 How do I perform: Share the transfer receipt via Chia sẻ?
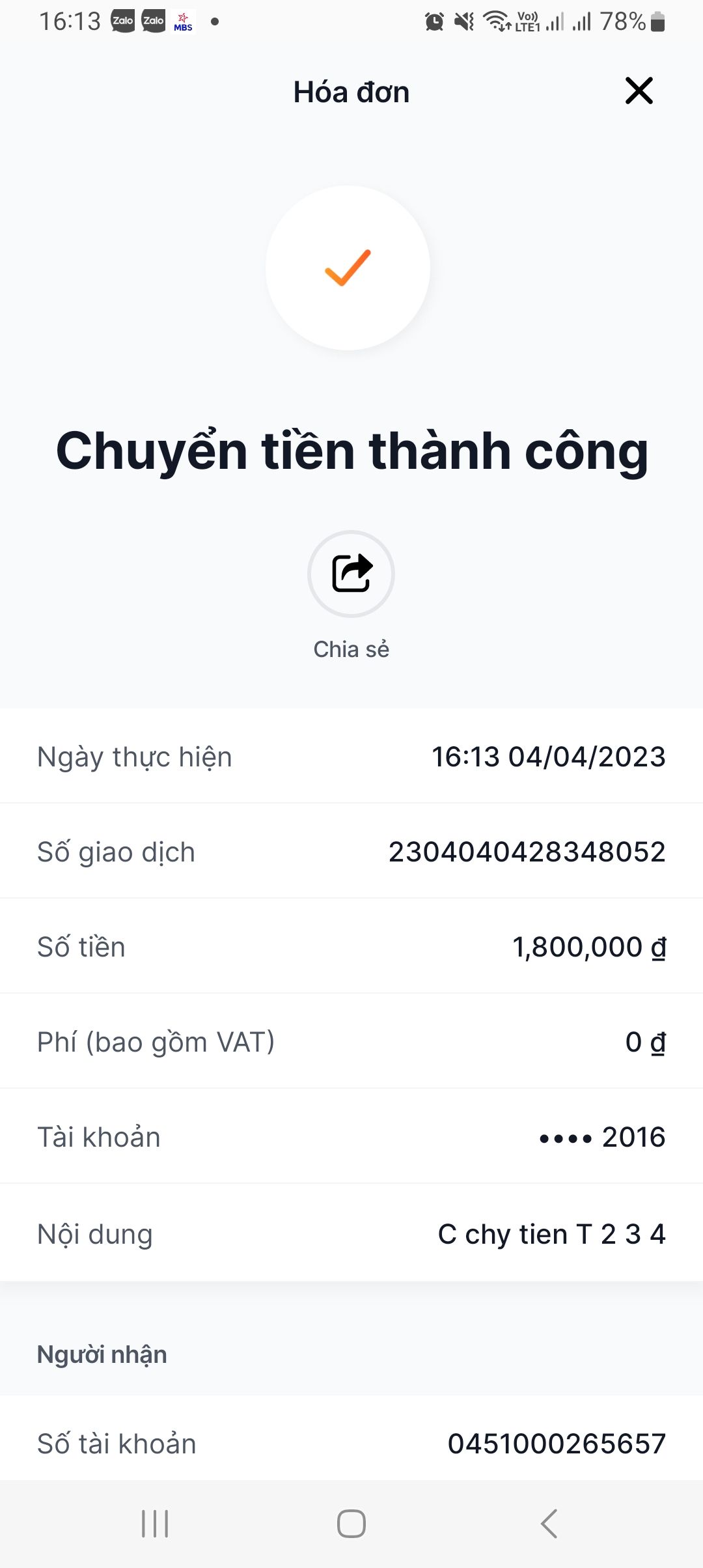click(351, 574)
